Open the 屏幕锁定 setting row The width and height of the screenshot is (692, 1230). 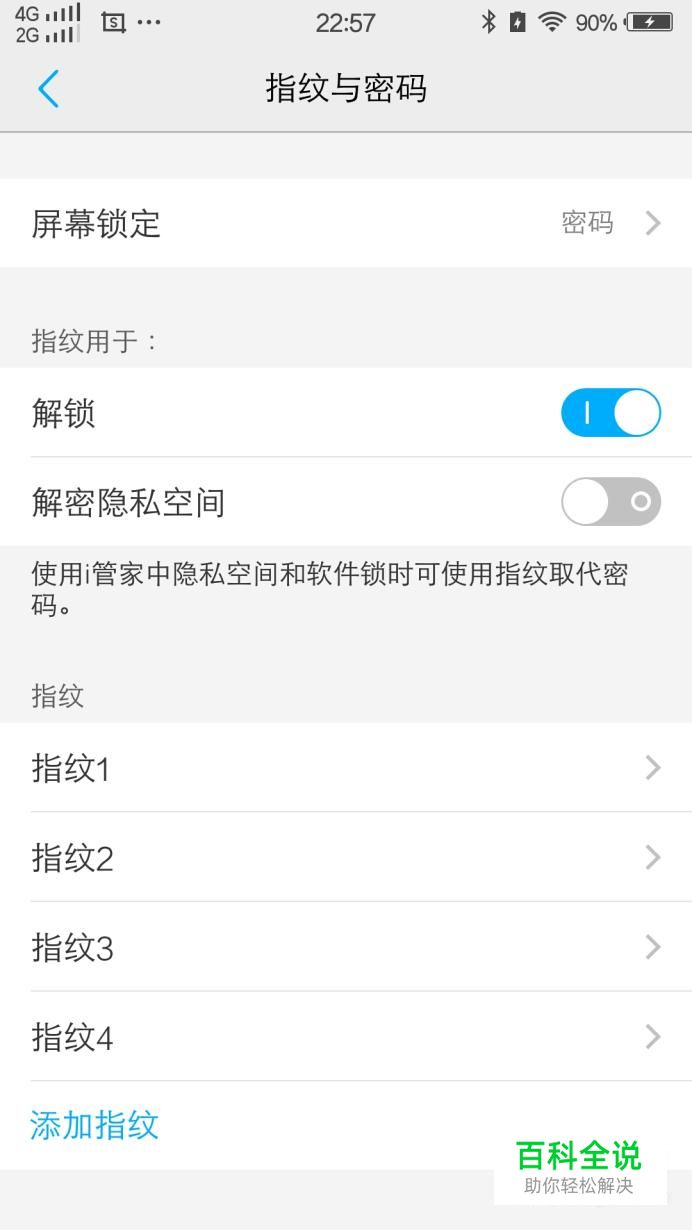pos(346,223)
